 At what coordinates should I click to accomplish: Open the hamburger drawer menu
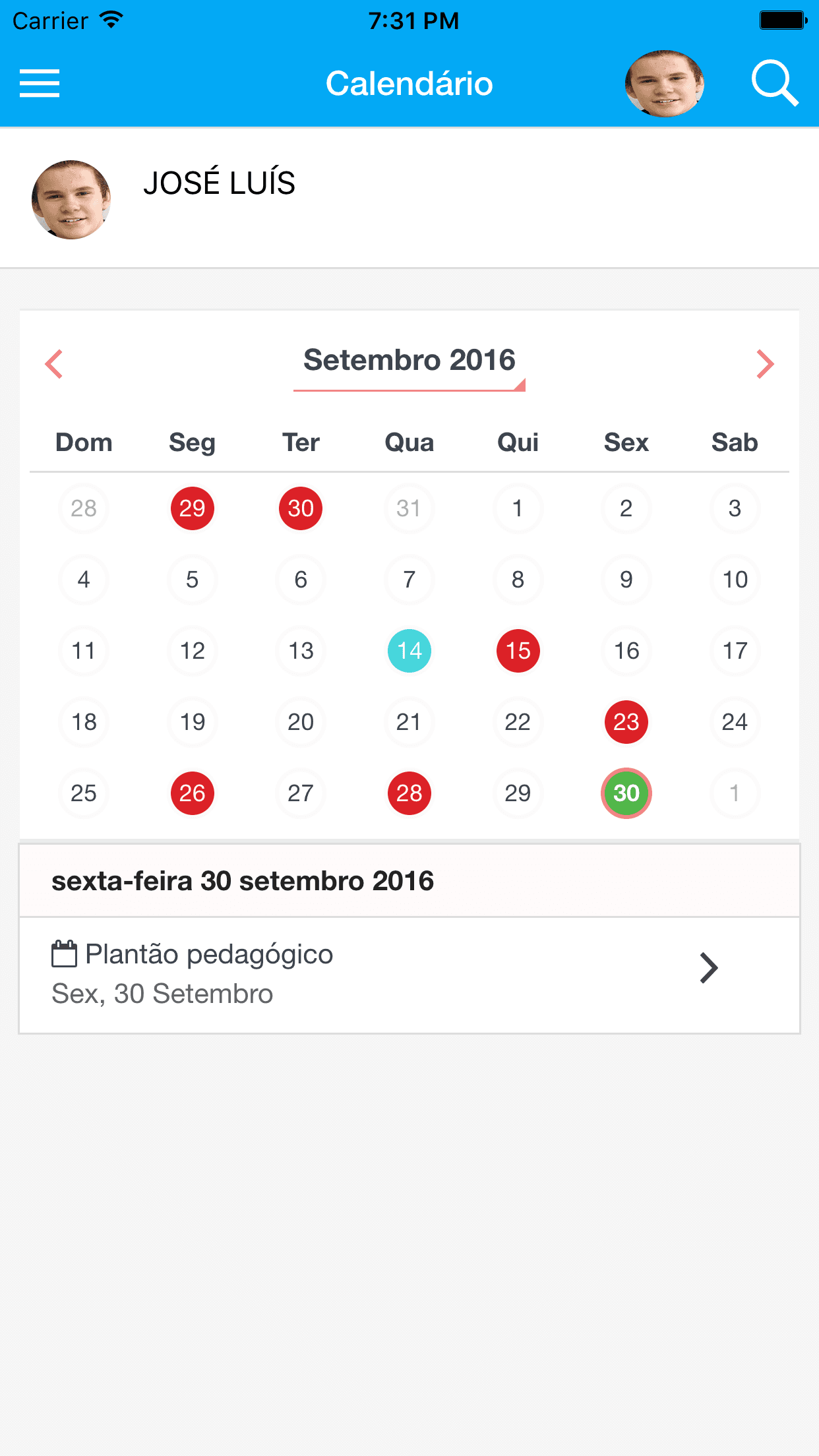click(x=40, y=83)
